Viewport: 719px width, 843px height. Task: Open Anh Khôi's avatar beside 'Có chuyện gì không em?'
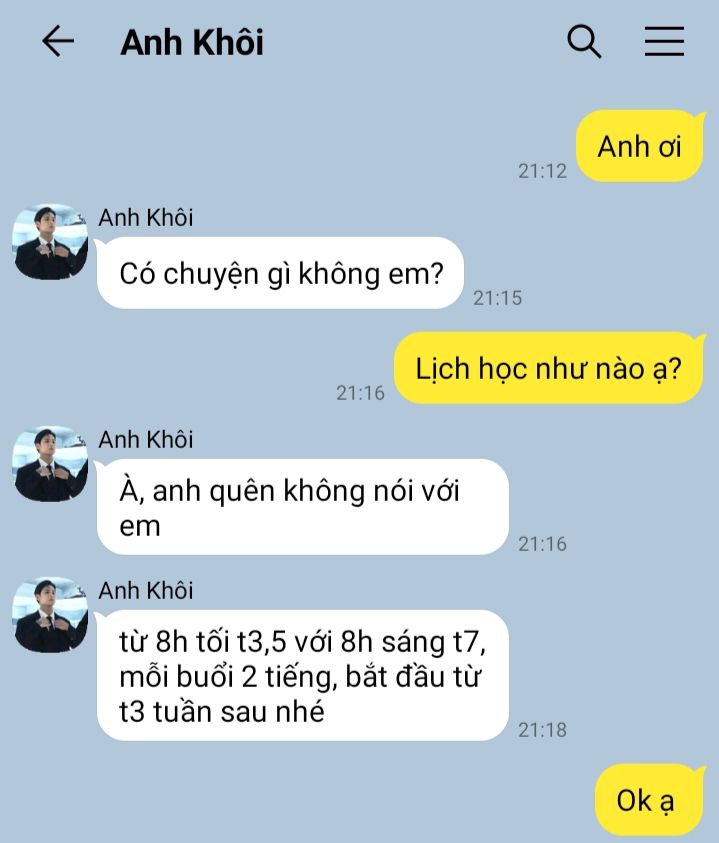point(50,242)
